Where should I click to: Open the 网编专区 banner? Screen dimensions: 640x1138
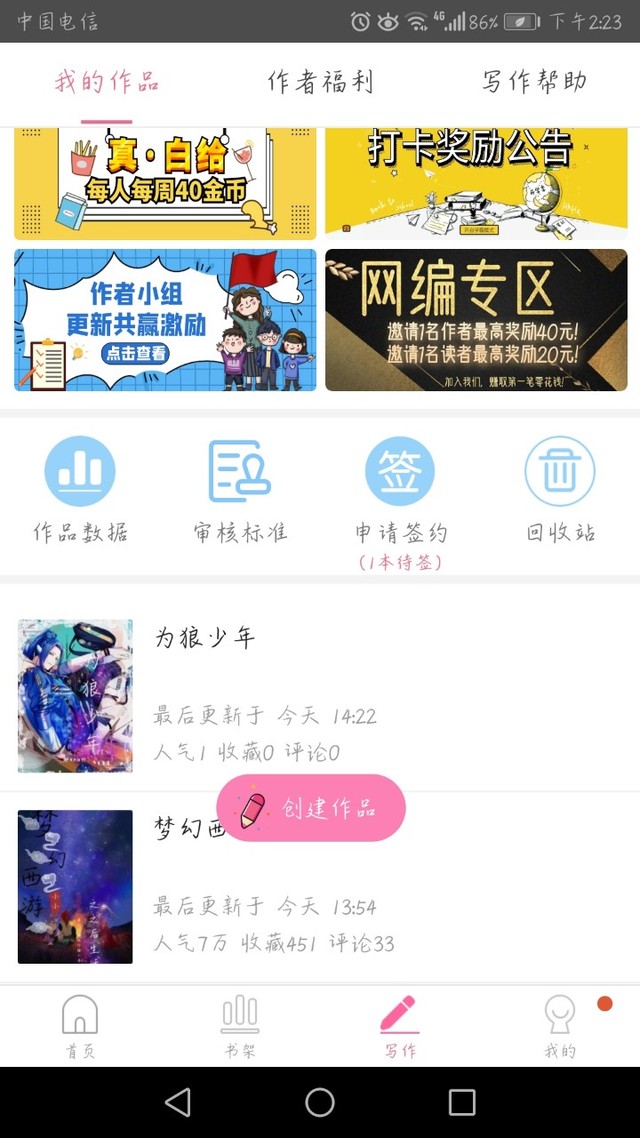(476, 320)
